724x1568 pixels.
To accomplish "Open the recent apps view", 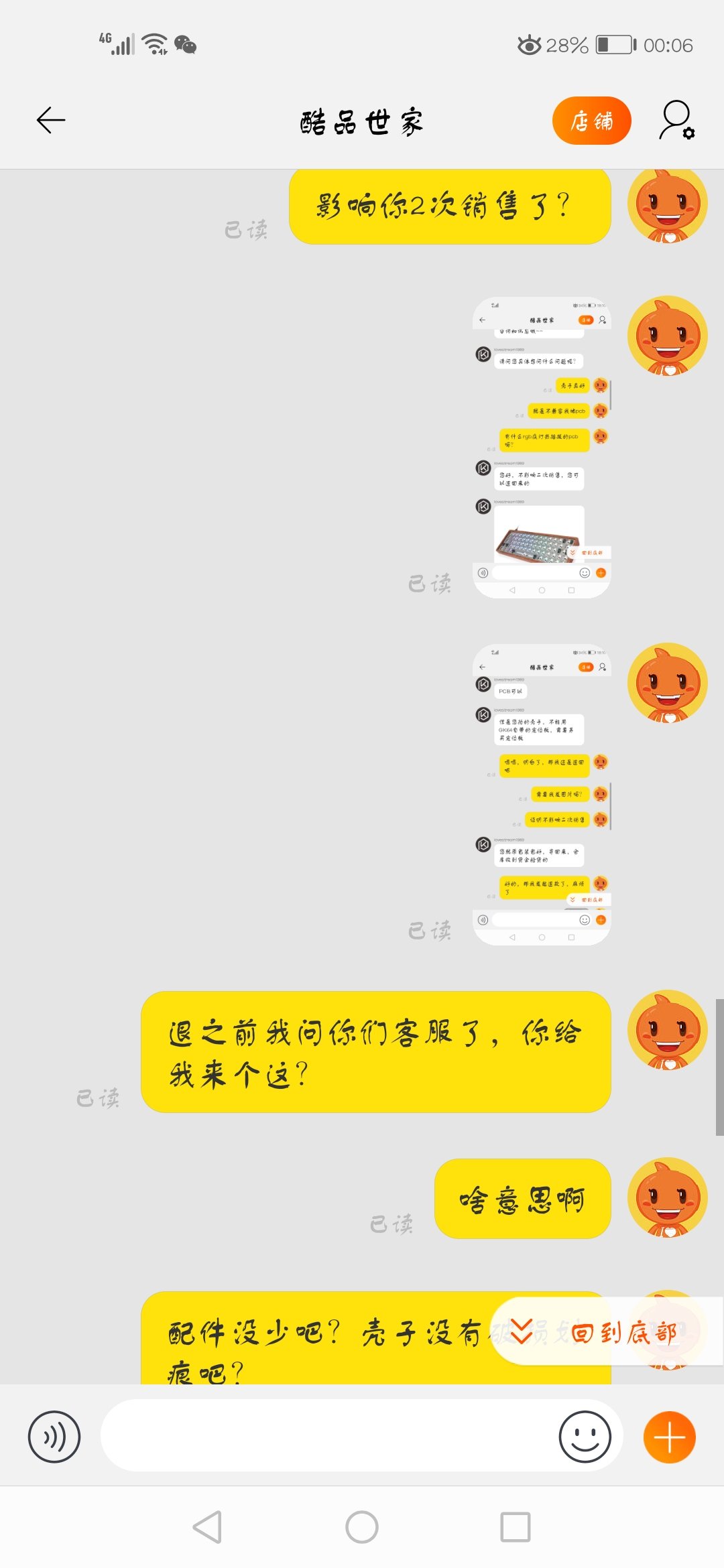I will coord(515,1527).
